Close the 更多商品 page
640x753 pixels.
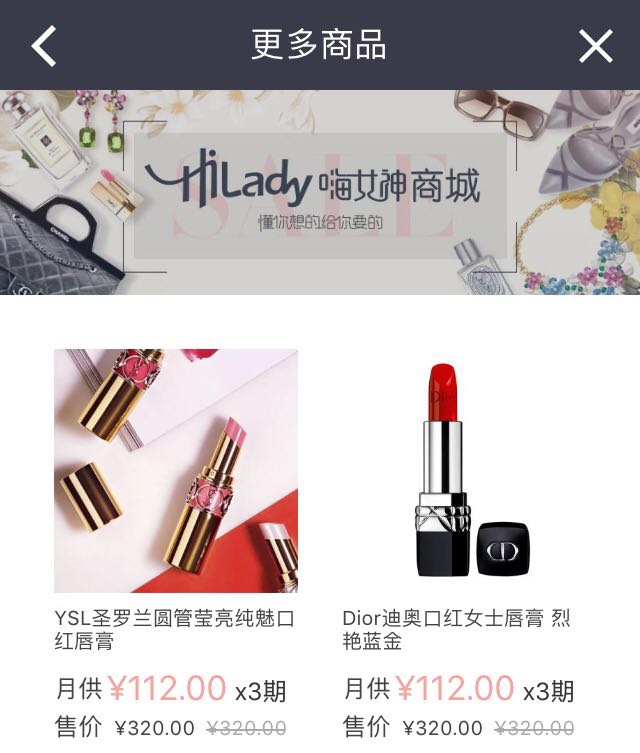click(x=596, y=46)
